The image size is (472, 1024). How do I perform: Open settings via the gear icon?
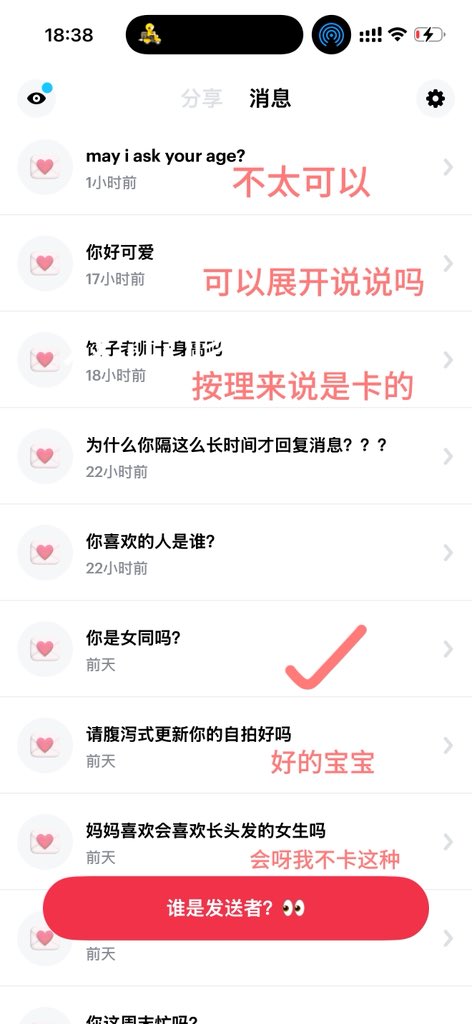(x=435, y=99)
